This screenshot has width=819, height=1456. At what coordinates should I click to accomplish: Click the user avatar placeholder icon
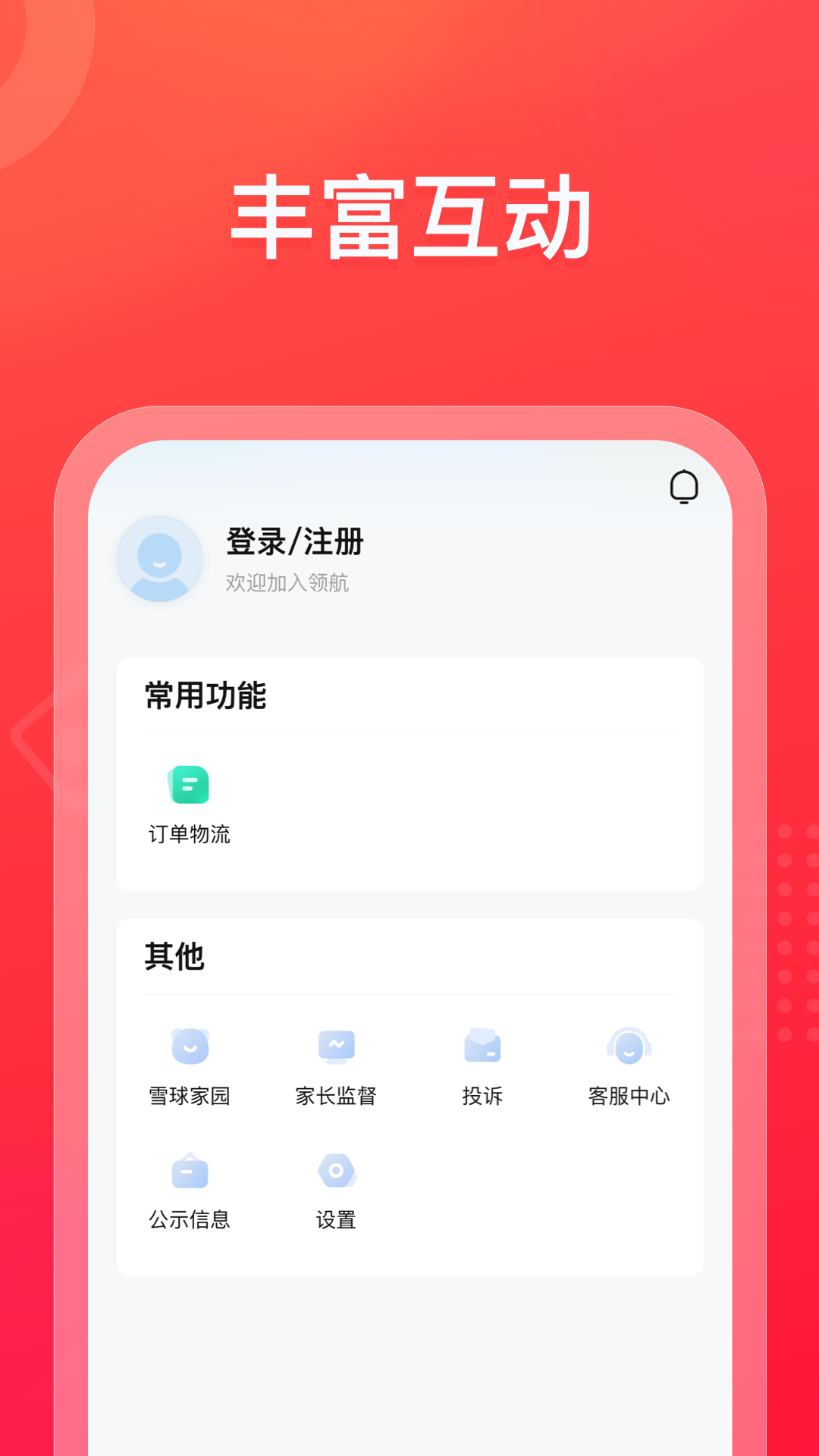point(158,559)
